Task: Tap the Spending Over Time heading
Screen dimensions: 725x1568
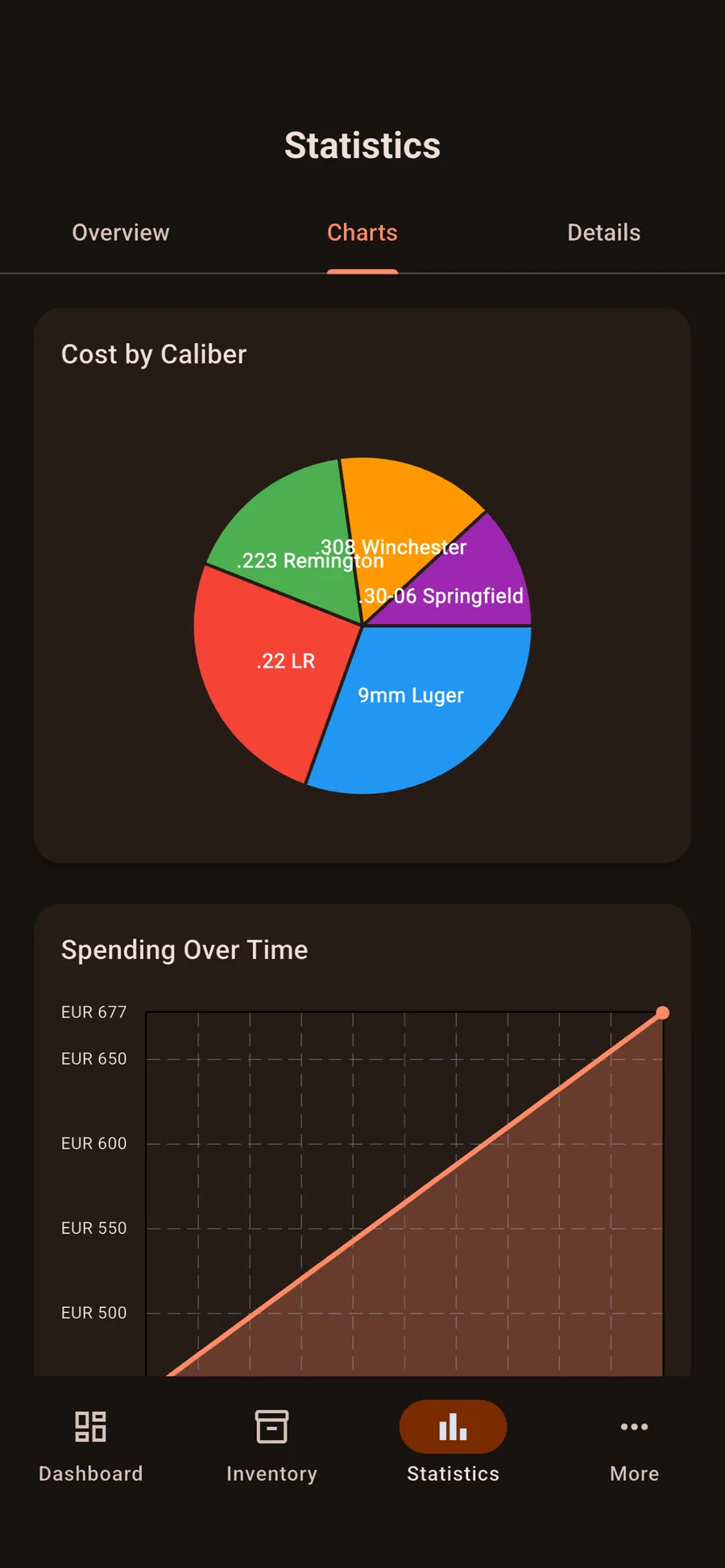Action: point(184,950)
